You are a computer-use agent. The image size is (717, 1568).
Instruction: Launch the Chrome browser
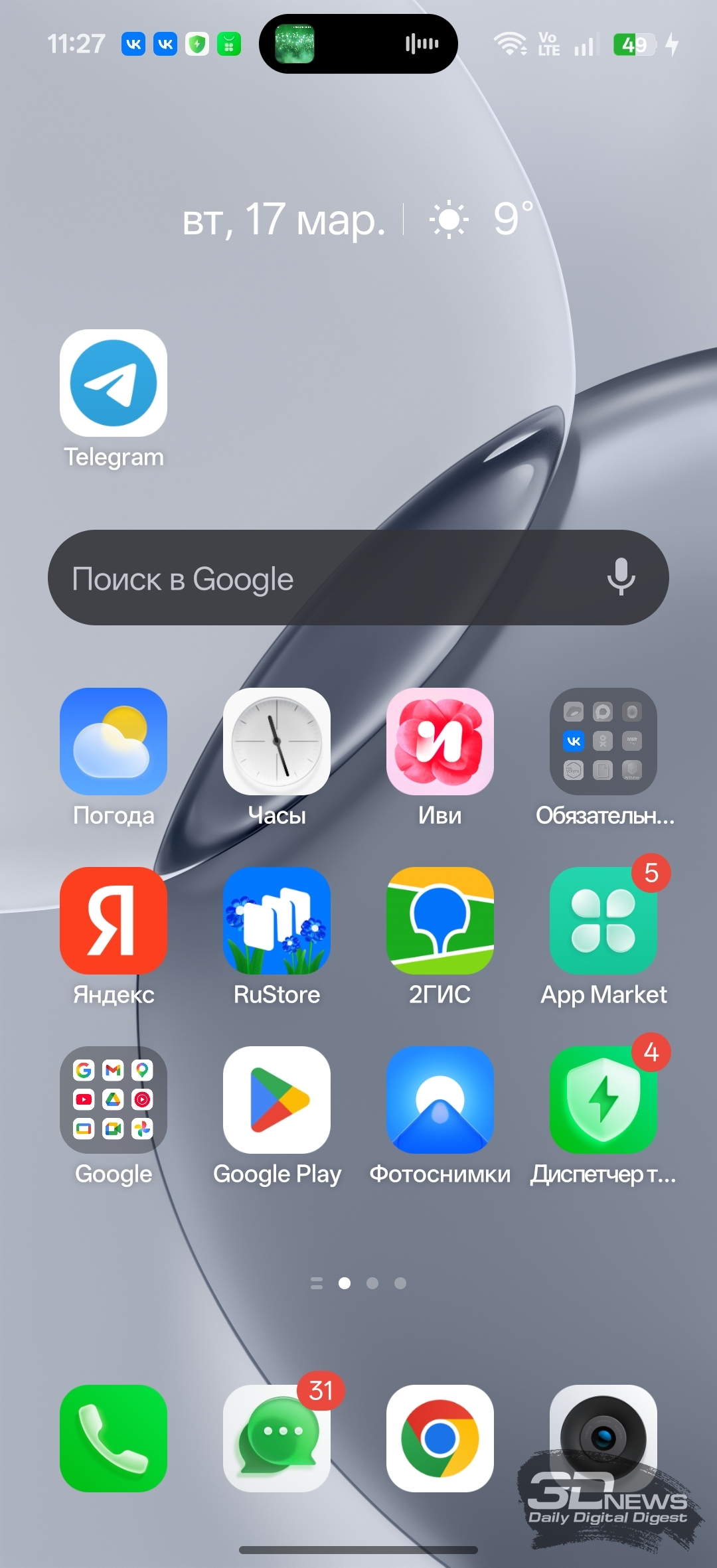click(x=440, y=1439)
